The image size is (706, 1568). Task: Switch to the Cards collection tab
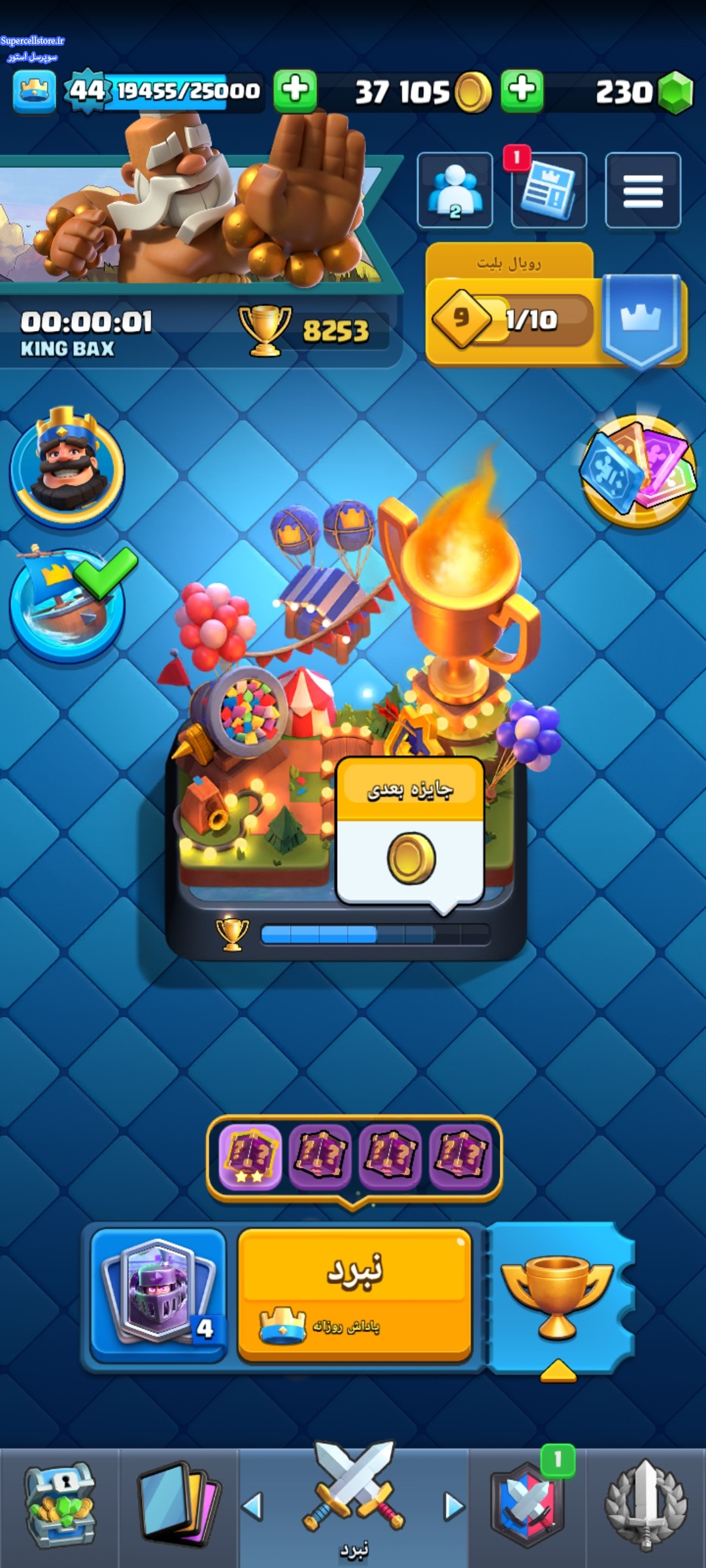178,1506
